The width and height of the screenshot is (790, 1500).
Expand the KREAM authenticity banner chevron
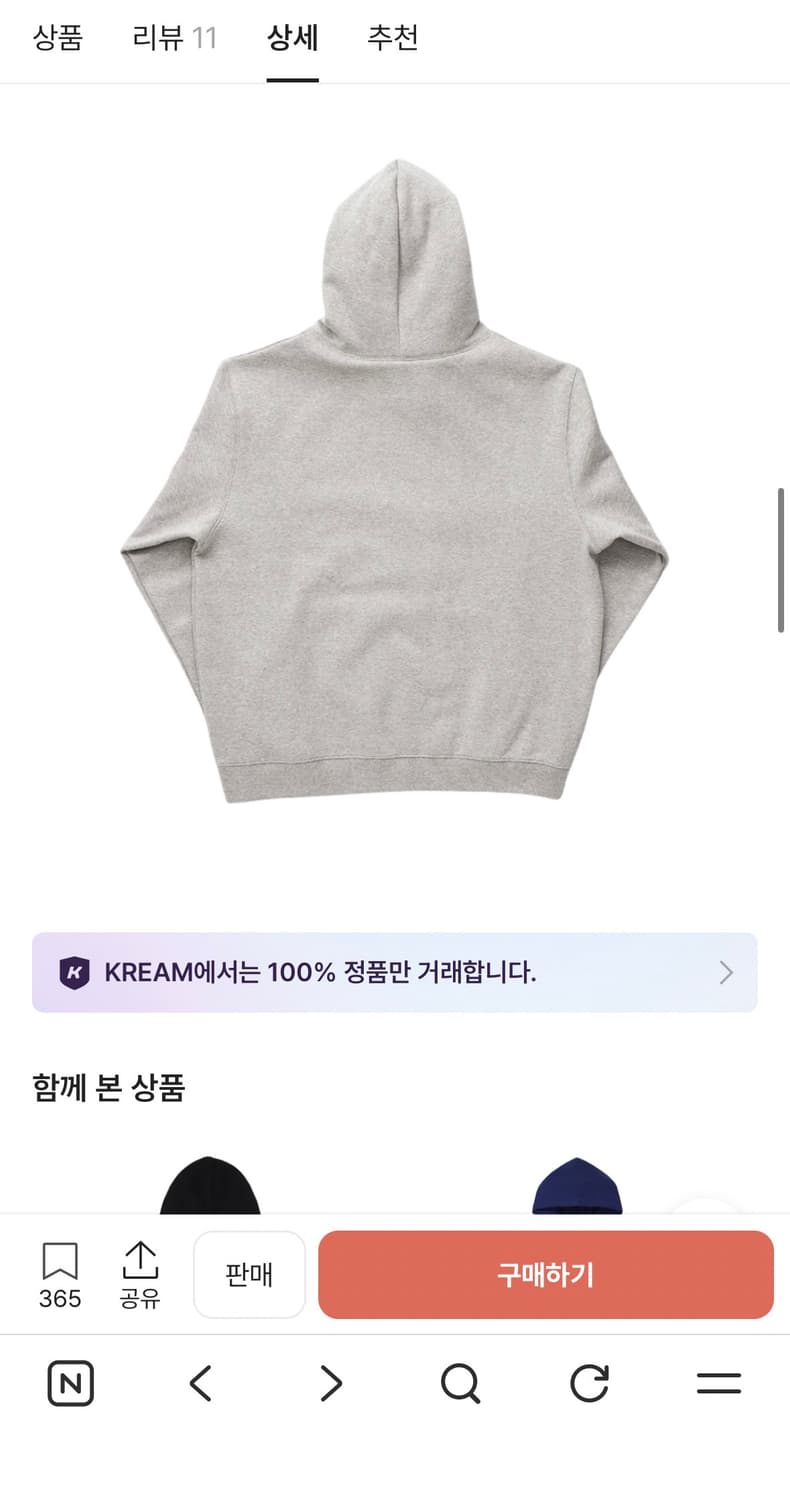click(x=726, y=972)
